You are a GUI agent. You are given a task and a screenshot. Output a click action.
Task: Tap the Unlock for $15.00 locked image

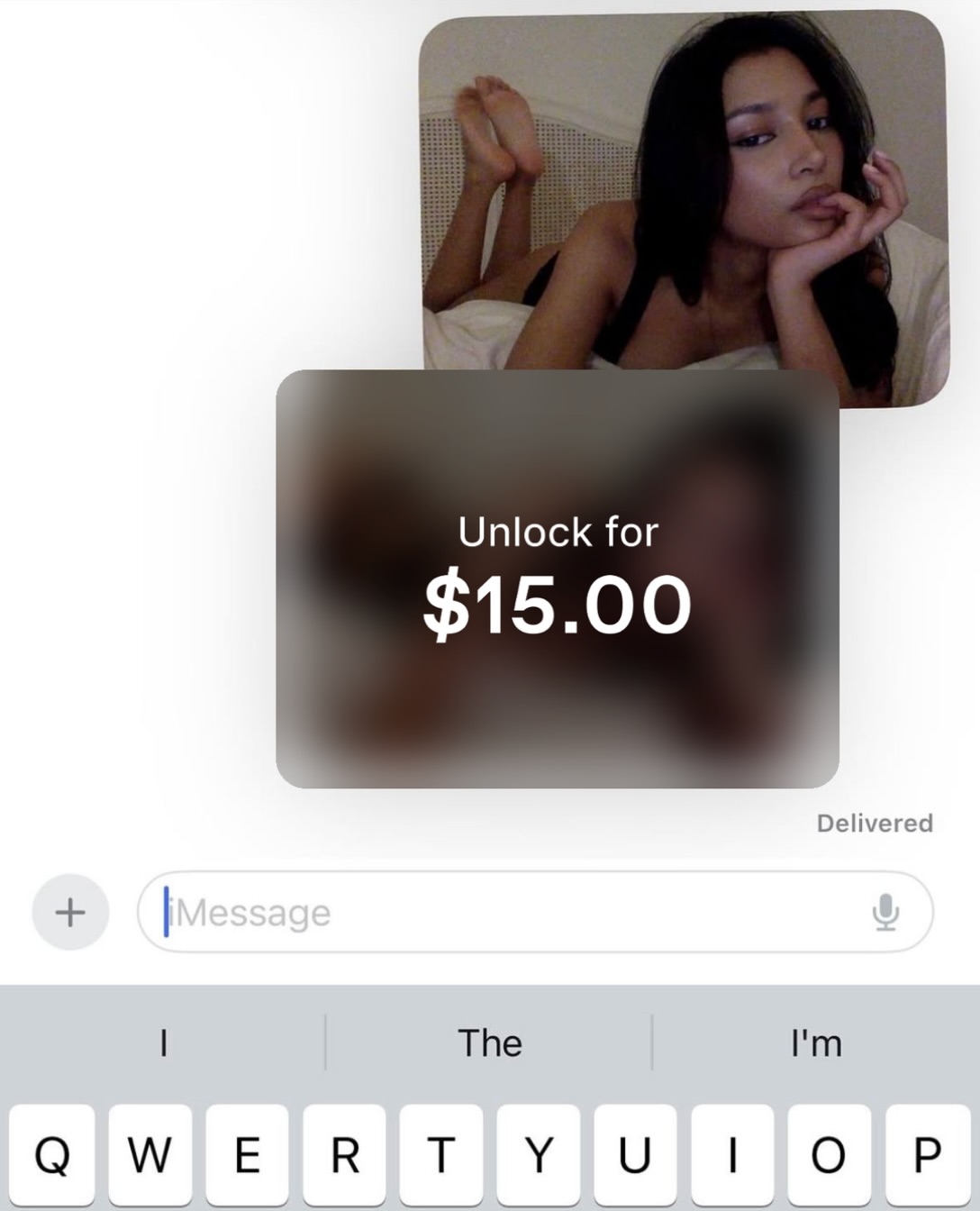click(x=558, y=578)
